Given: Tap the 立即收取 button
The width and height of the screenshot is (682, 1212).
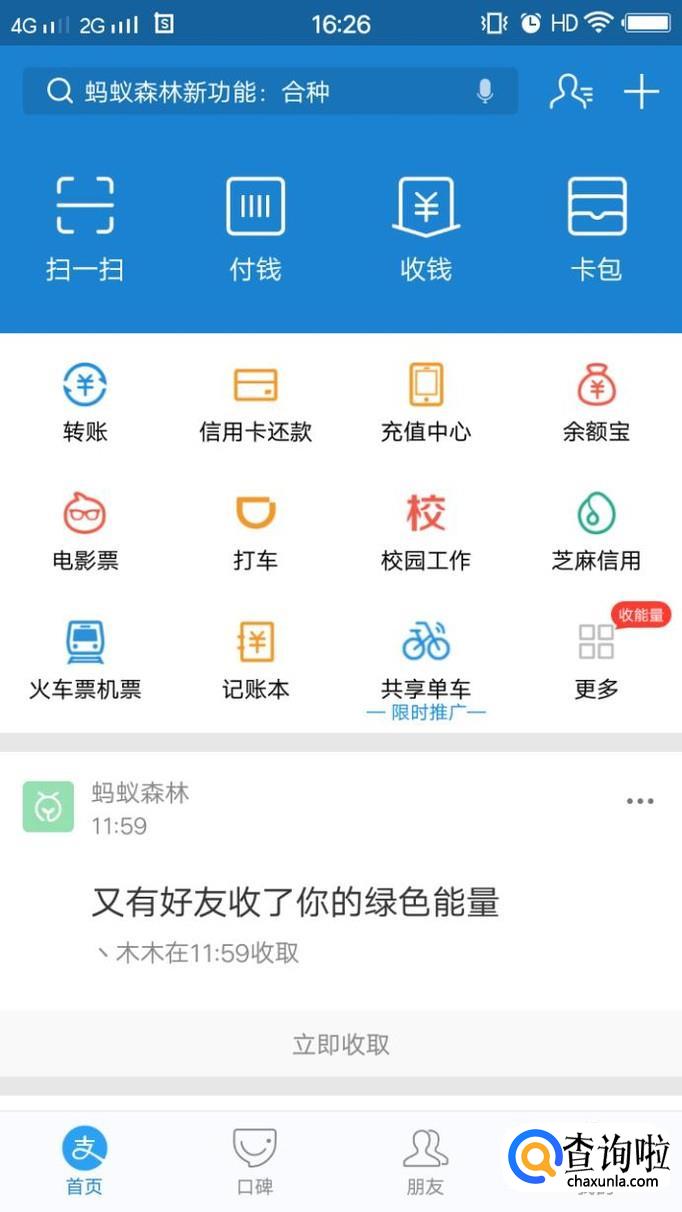Looking at the screenshot, I should click(x=341, y=1044).
